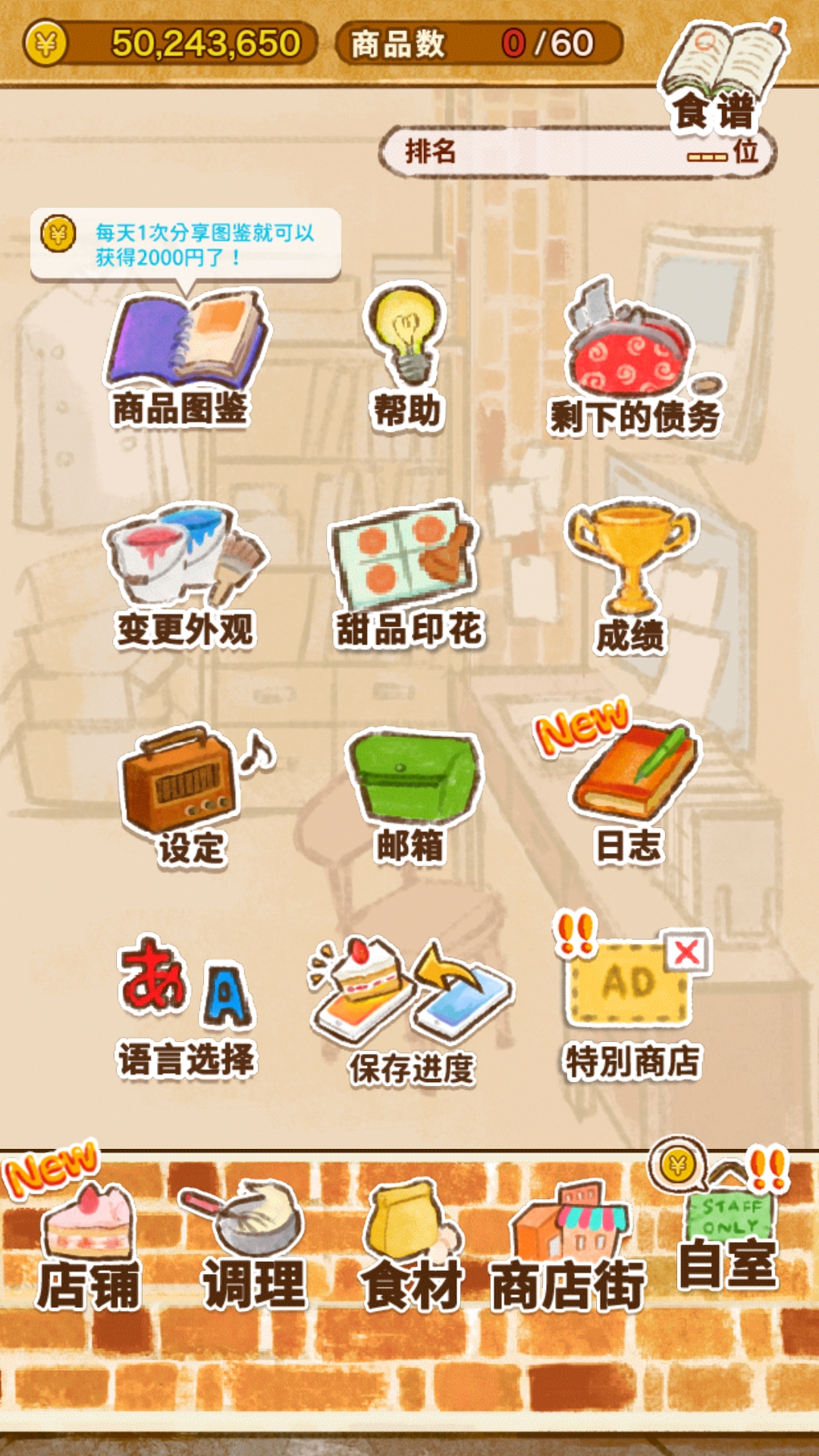
Task: Open the 商品图鉴 catalog
Action: tap(186, 356)
